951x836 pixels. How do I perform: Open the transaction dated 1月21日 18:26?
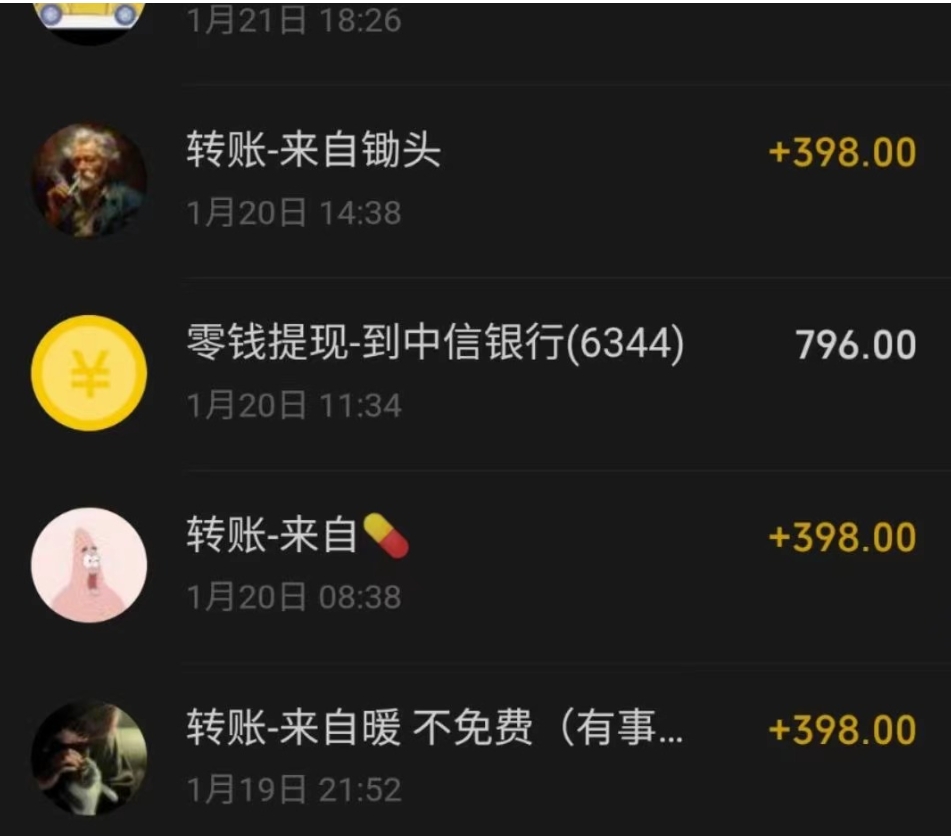click(x=475, y=22)
